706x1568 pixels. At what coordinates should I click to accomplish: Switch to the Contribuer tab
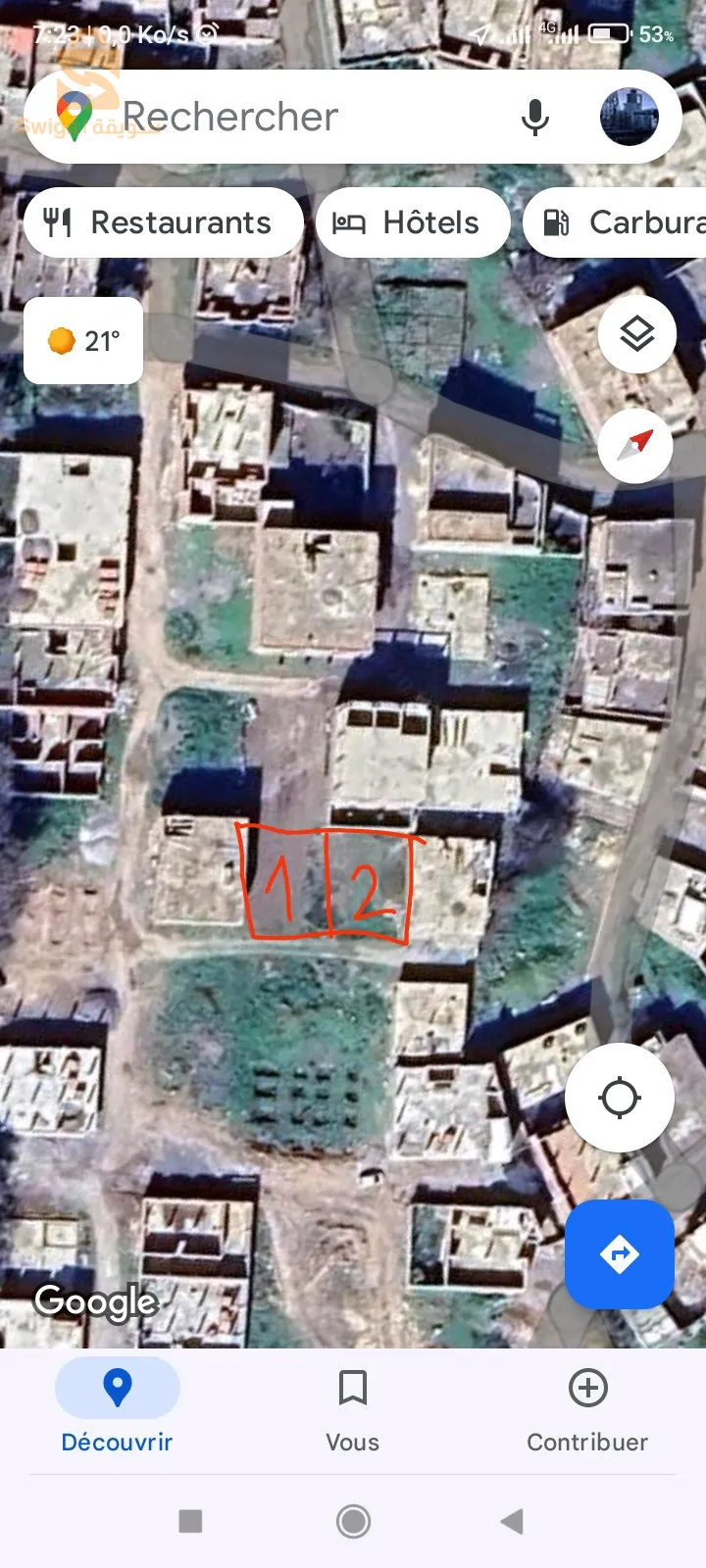(x=587, y=1406)
